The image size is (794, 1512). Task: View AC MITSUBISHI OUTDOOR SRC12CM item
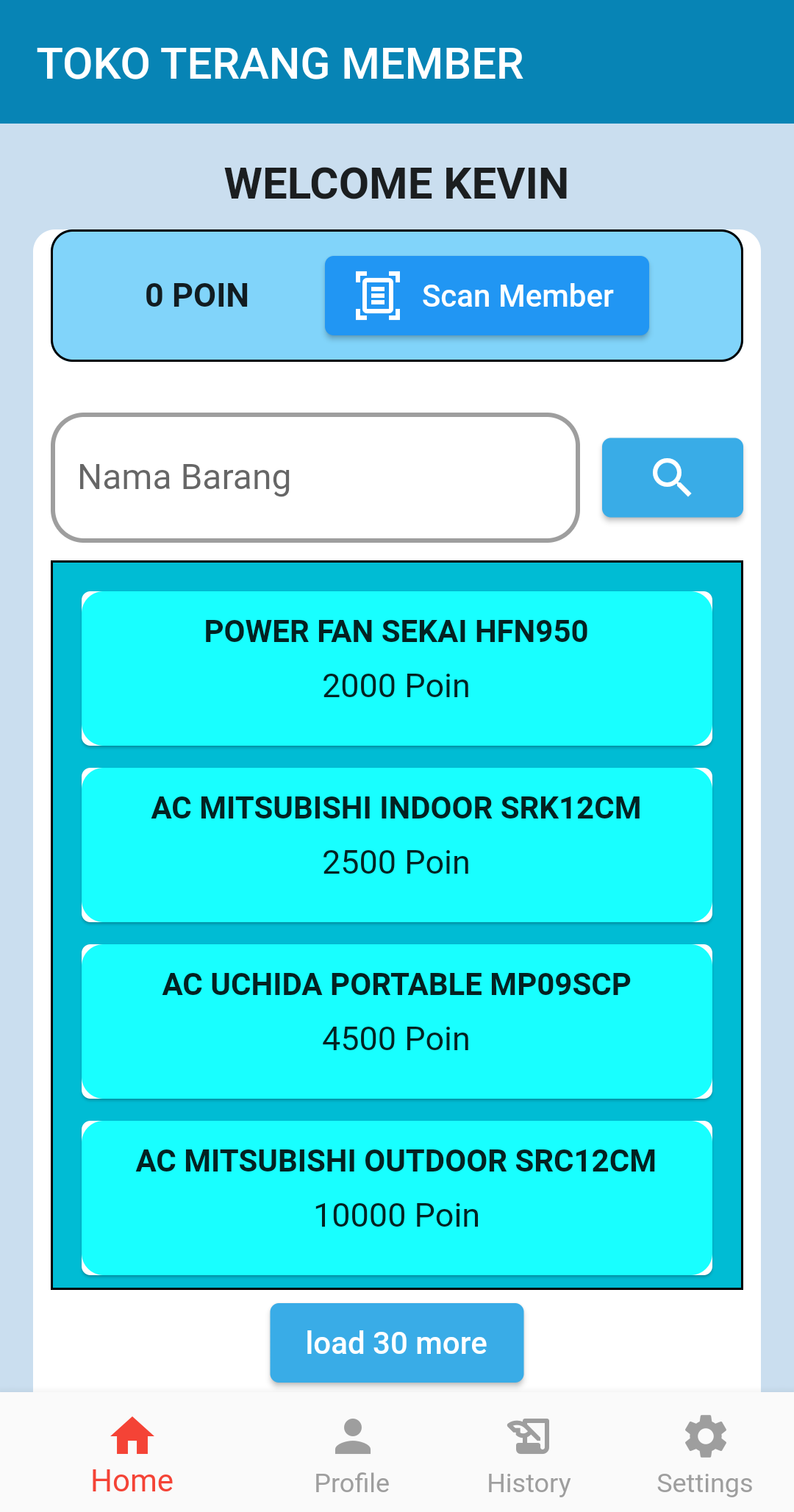point(397,1197)
